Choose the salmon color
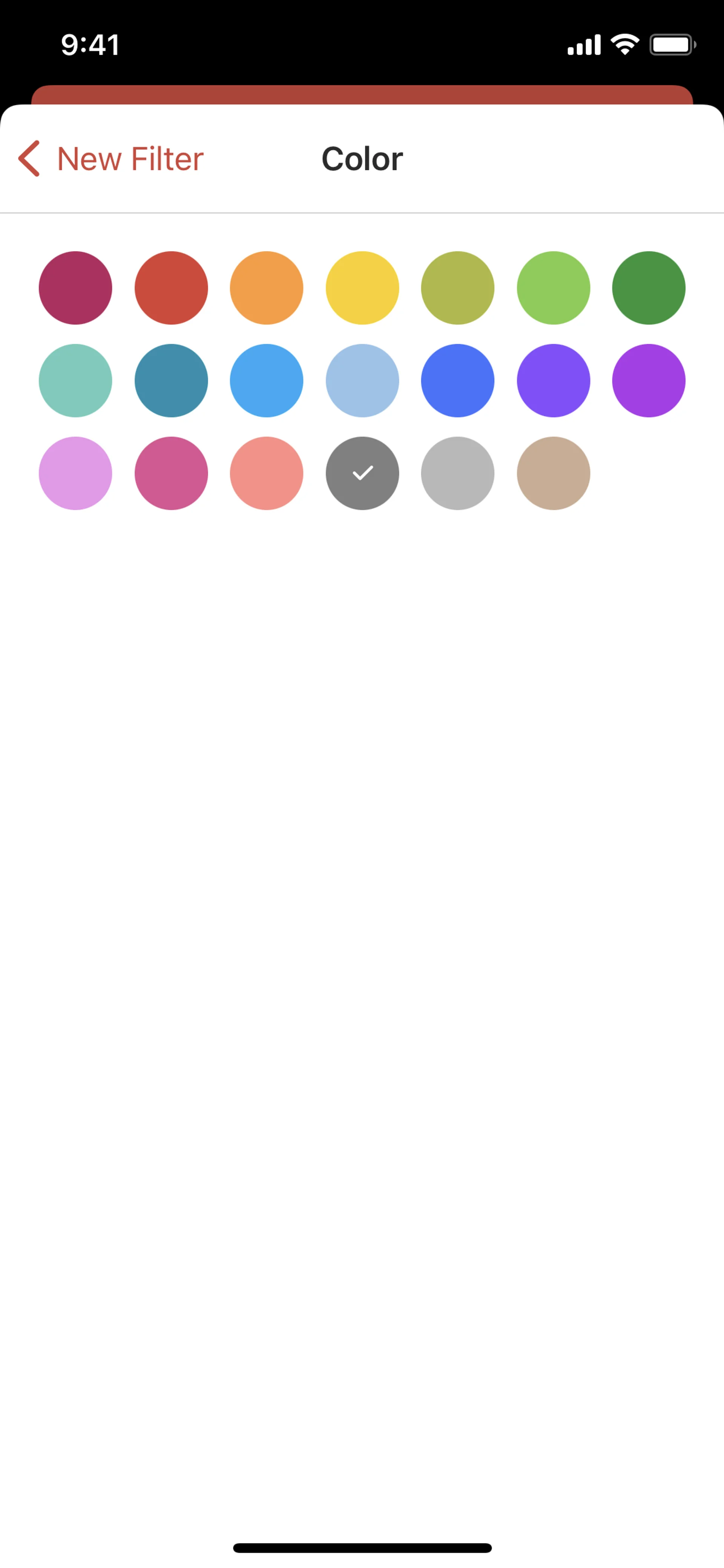724x1568 pixels. pyautogui.click(x=267, y=473)
